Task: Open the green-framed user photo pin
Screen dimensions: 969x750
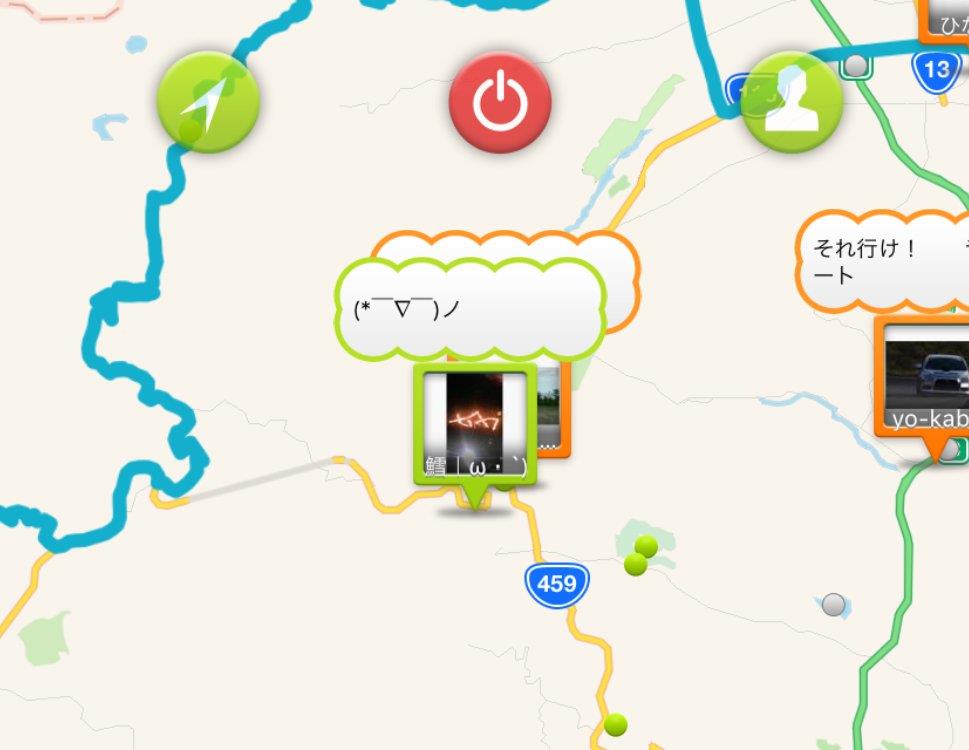Action: (x=474, y=423)
